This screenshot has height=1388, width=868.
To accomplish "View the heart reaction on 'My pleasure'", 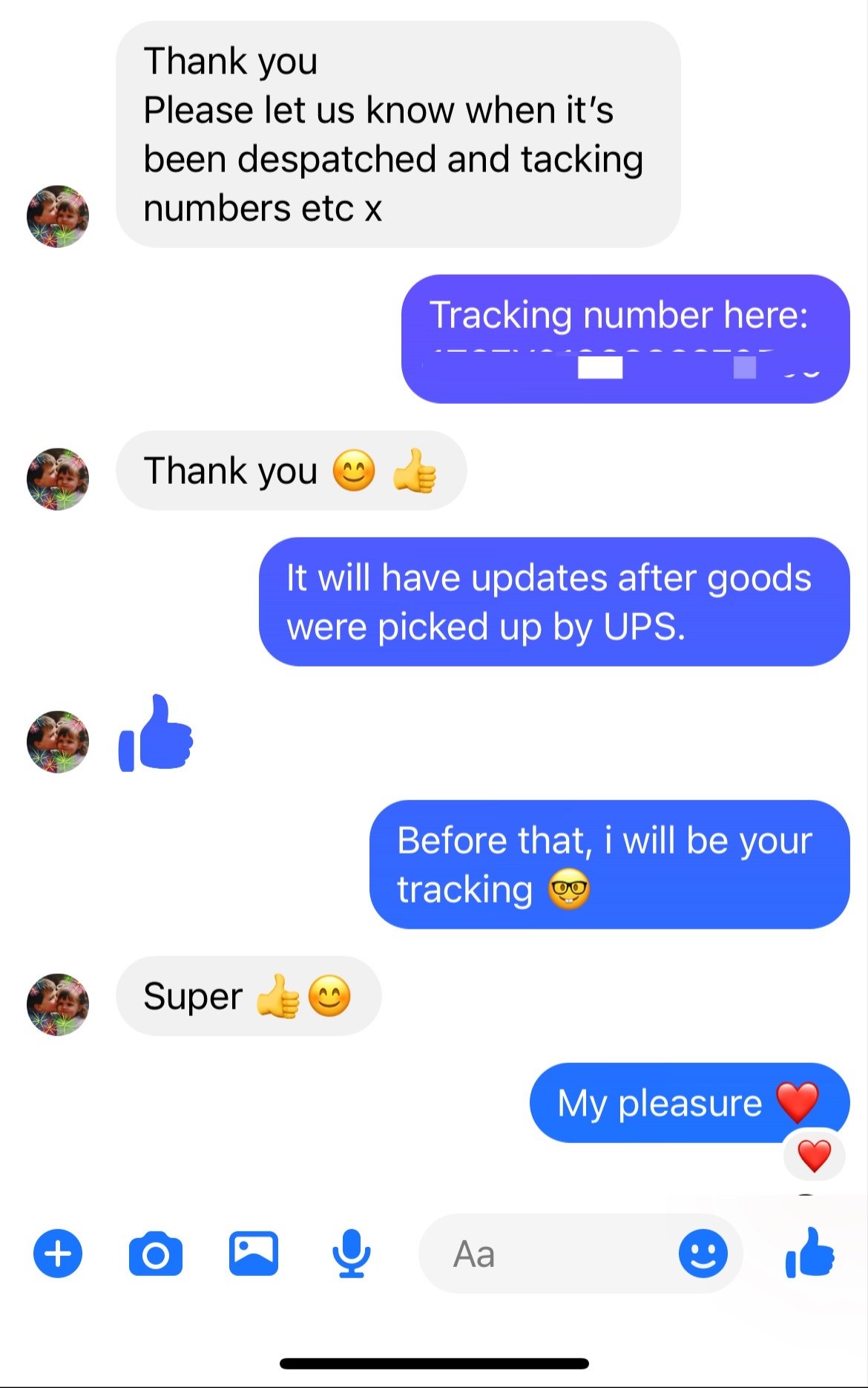I will pyautogui.click(x=814, y=1156).
